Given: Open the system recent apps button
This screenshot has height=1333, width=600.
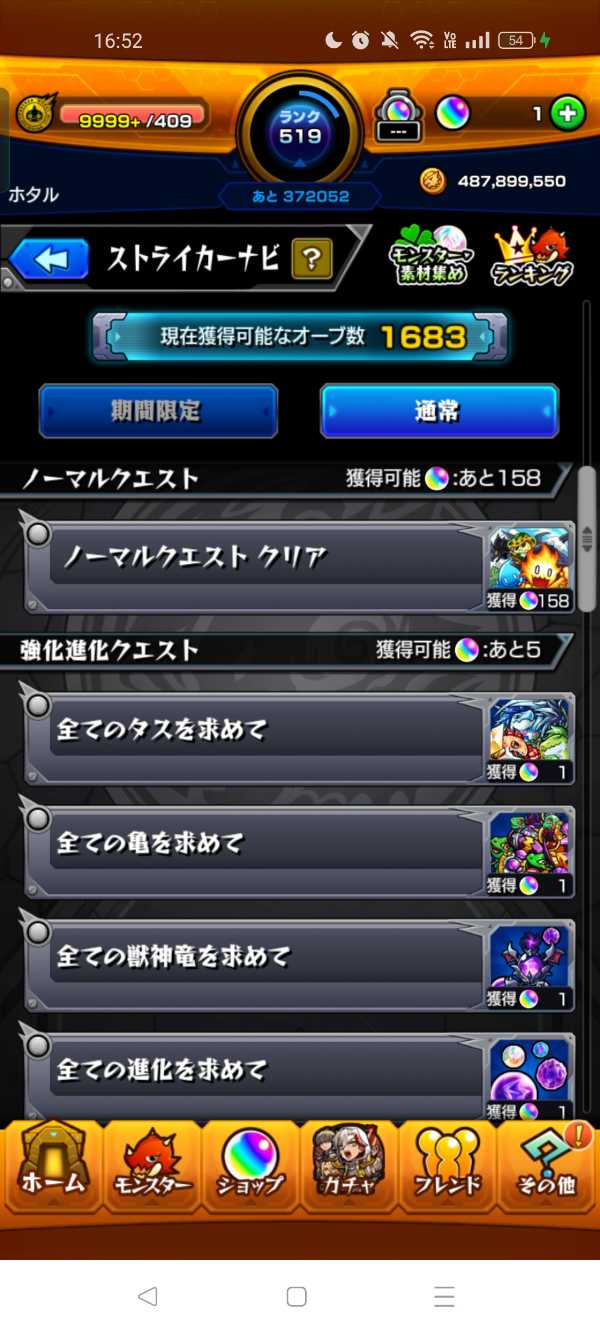Looking at the screenshot, I should pyautogui.click(x=444, y=1296).
